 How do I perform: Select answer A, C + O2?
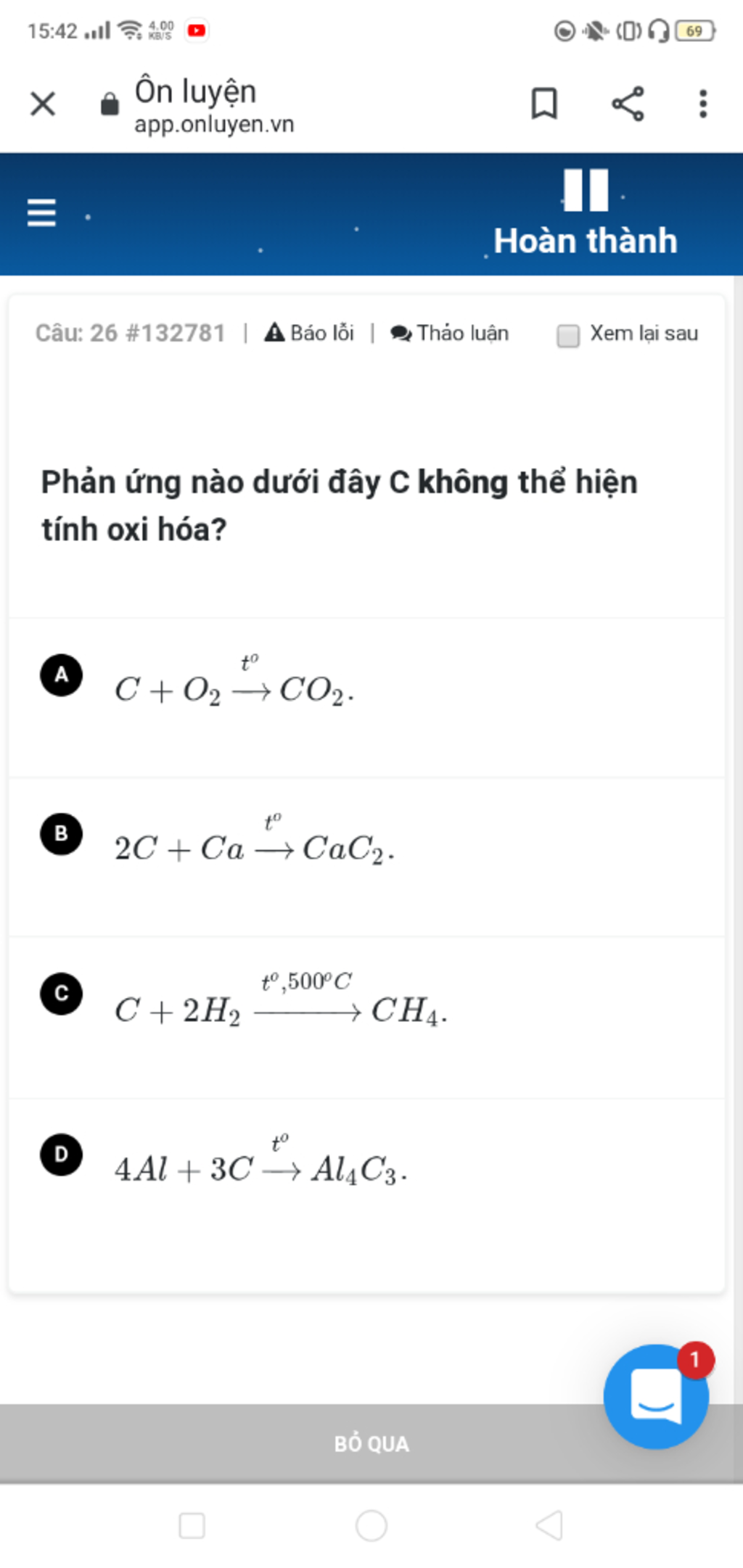tap(366, 698)
